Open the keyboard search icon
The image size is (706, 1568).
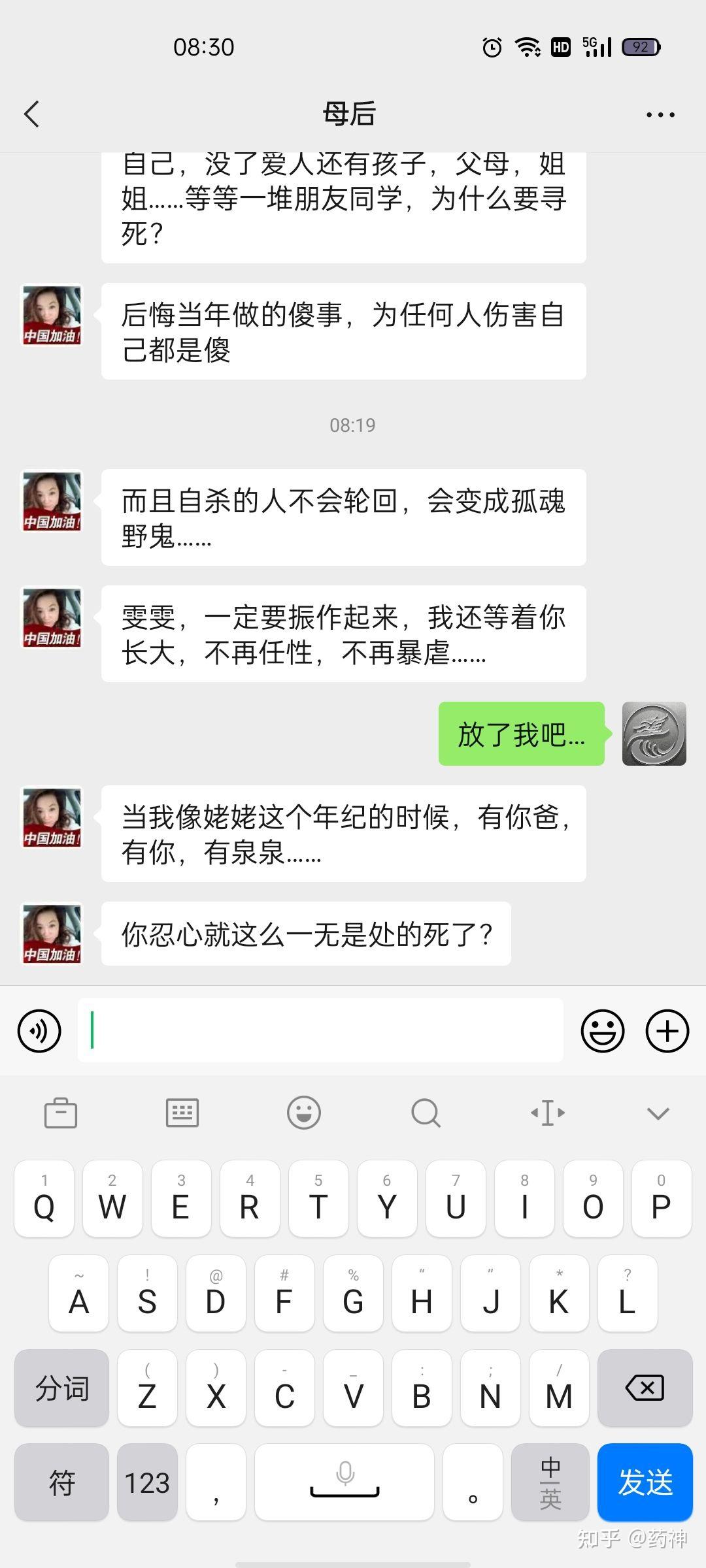426,1113
